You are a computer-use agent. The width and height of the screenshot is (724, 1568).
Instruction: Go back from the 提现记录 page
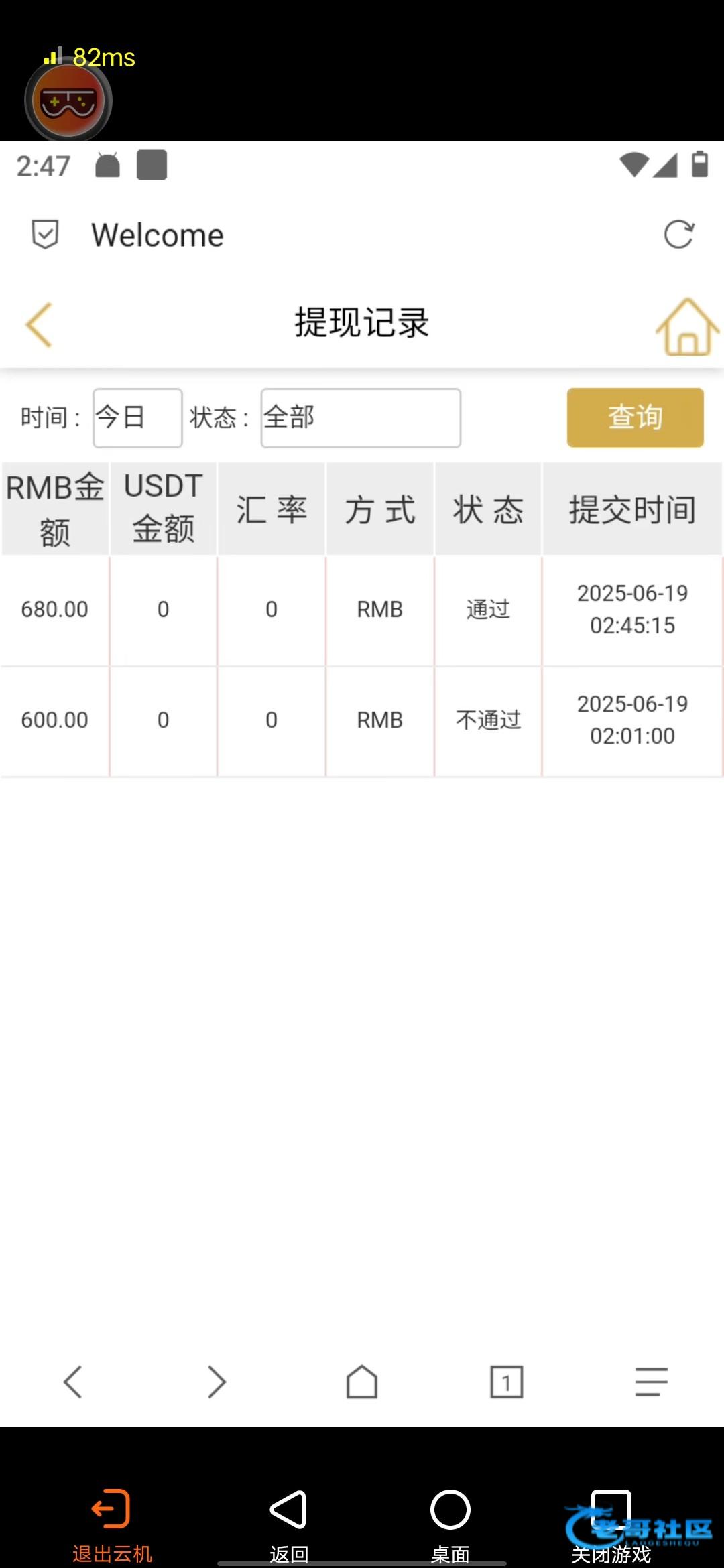39,325
